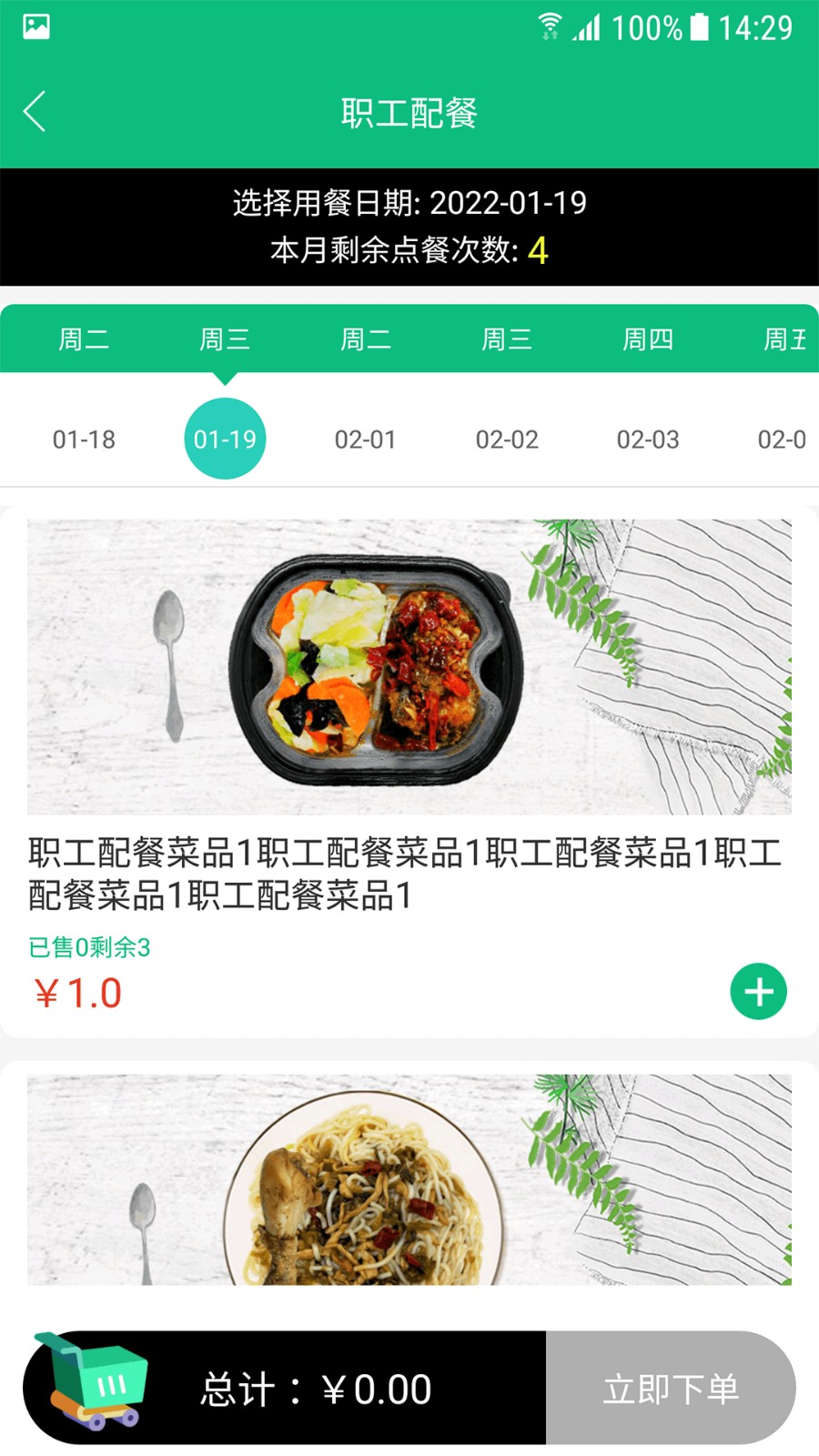Switch to date 02-03
Image resolution: width=819 pixels, height=1456 pixels.
[x=648, y=440]
